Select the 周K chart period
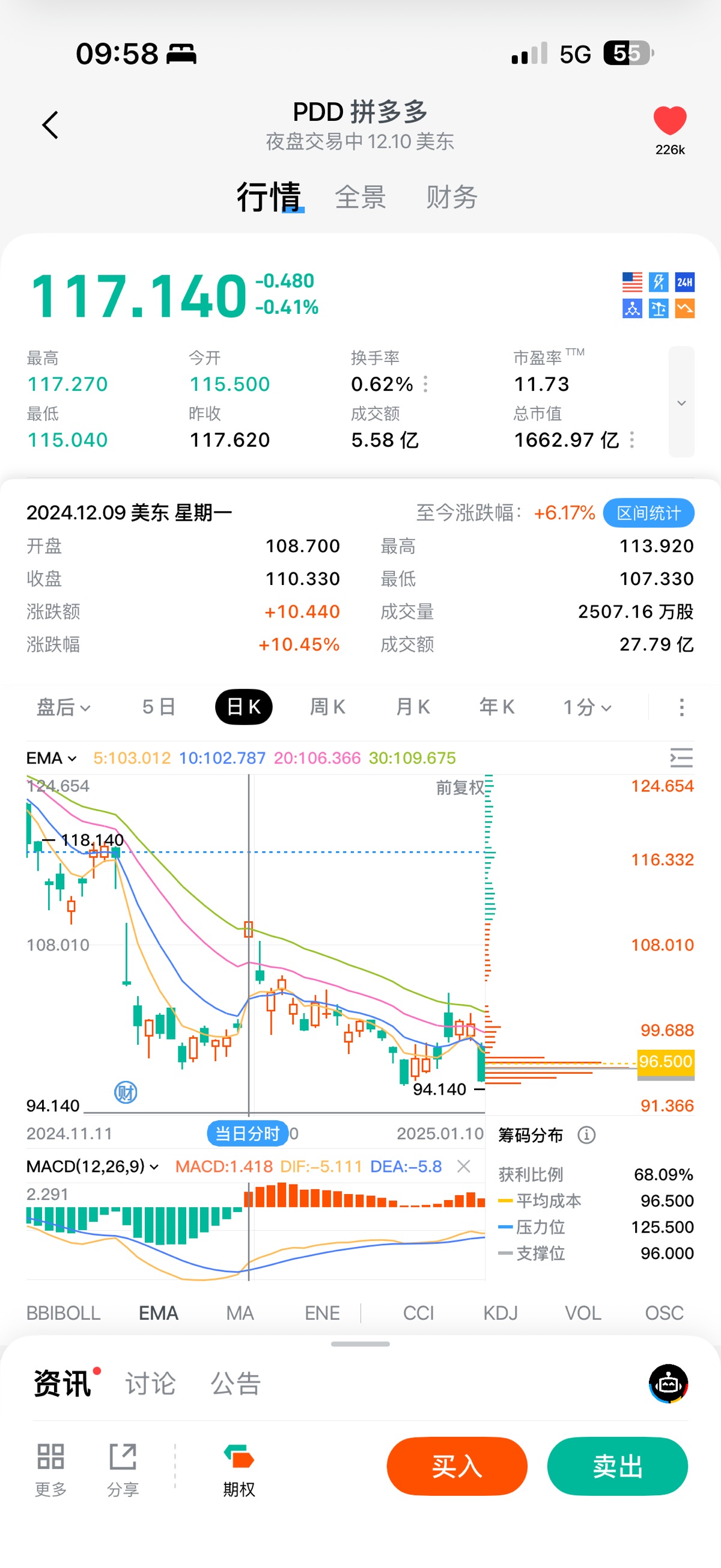The image size is (721, 1568). 327,707
